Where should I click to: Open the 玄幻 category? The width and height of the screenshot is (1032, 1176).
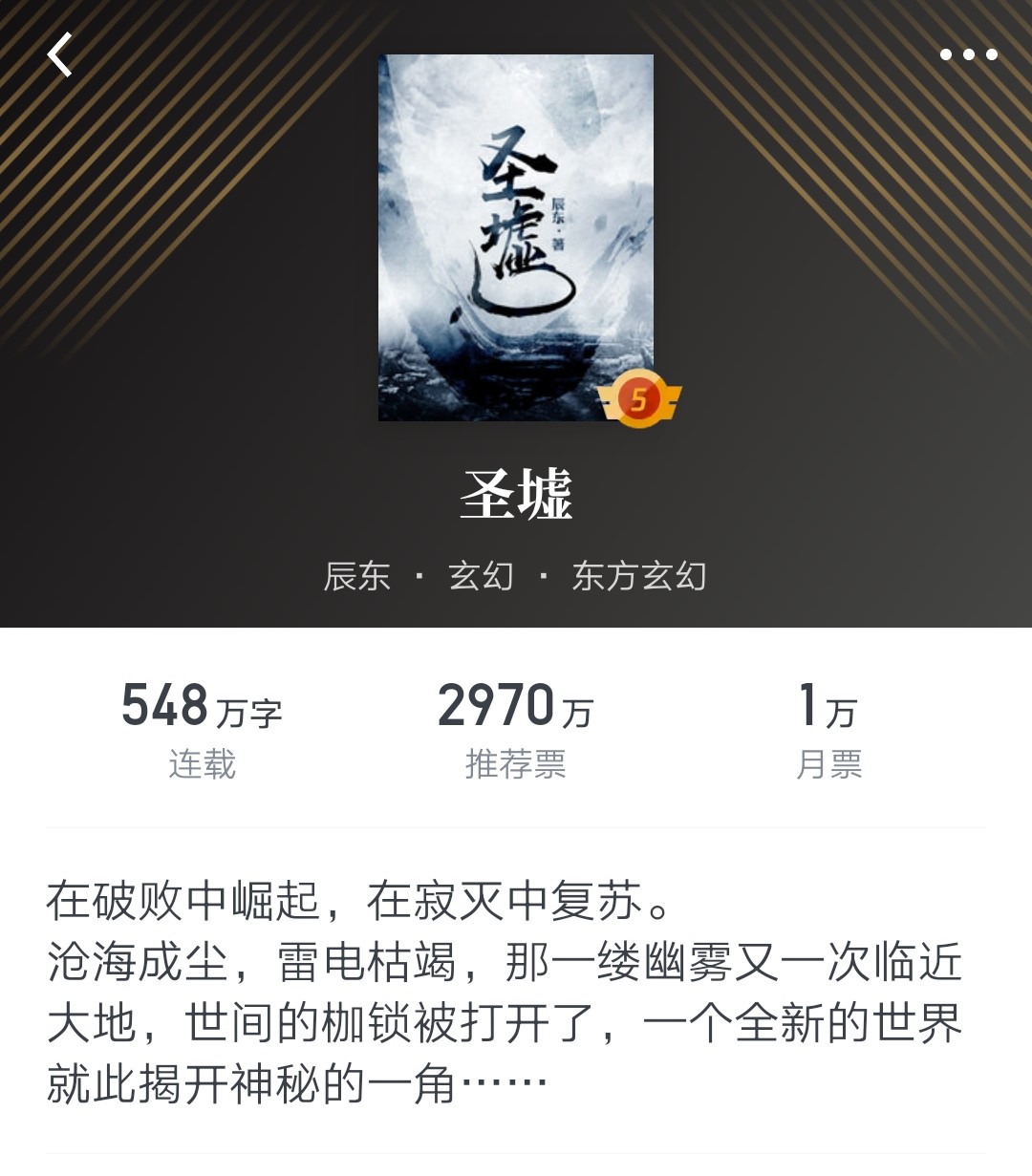click(481, 576)
